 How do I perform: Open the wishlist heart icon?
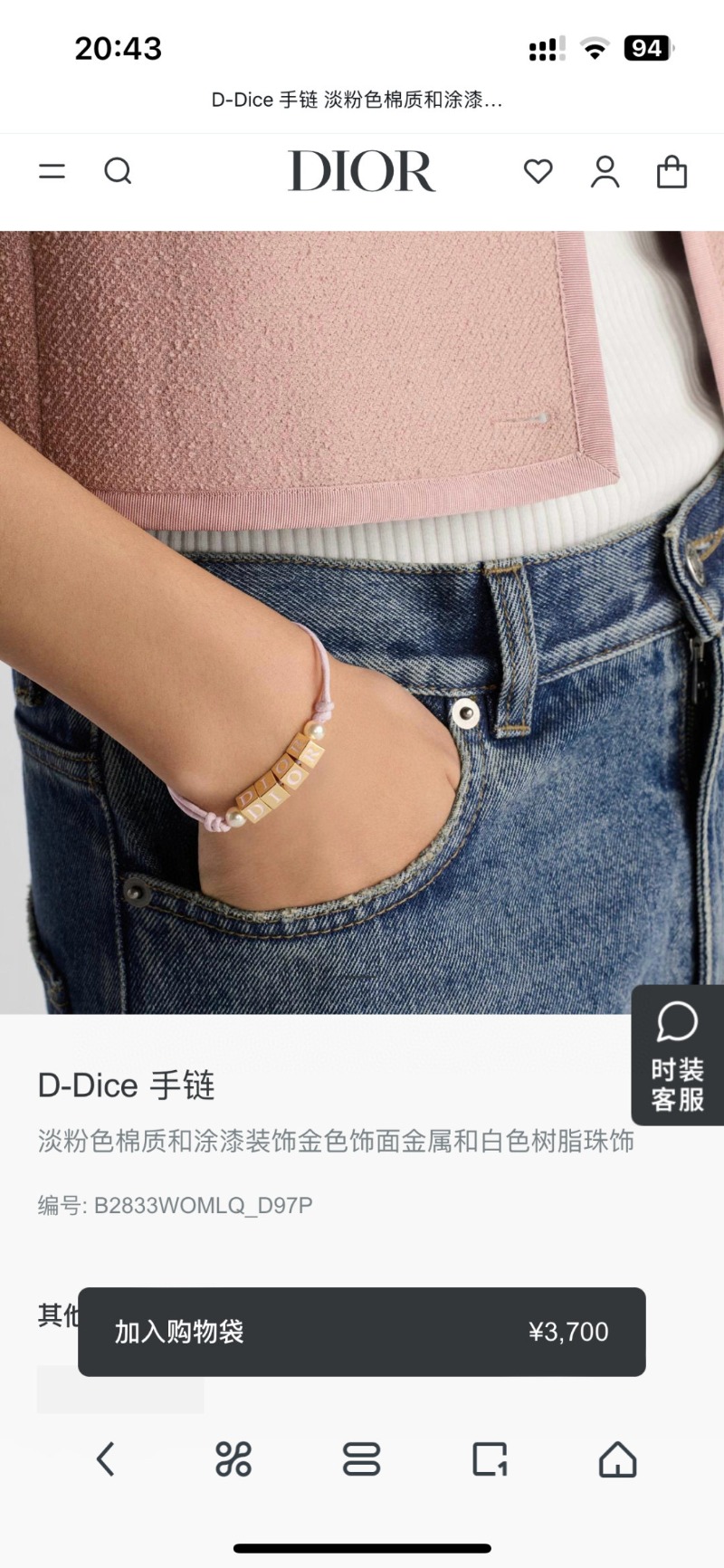pos(538,171)
